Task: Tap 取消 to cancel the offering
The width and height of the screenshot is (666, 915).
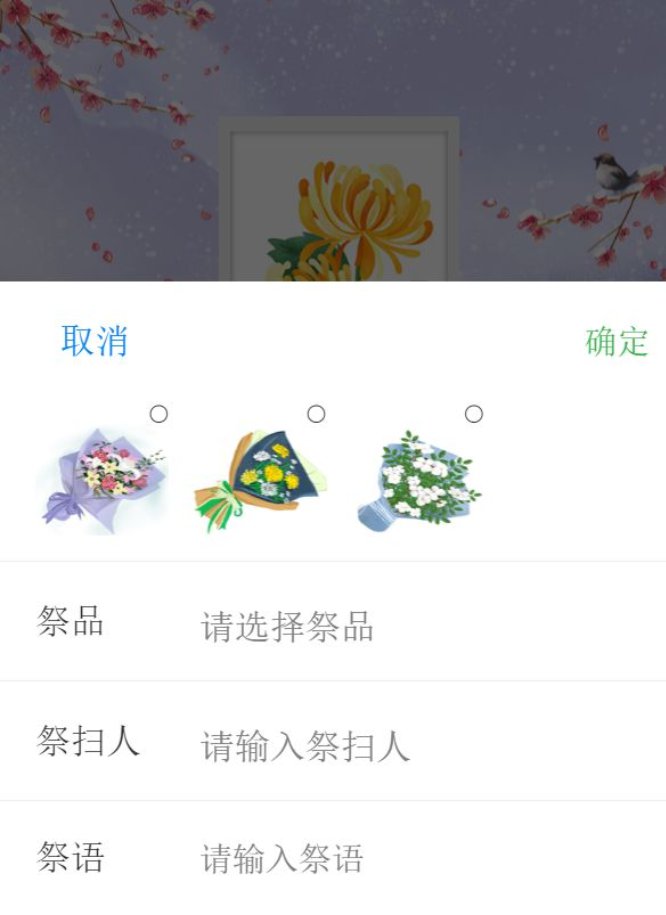Action: (x=94, y=341)
